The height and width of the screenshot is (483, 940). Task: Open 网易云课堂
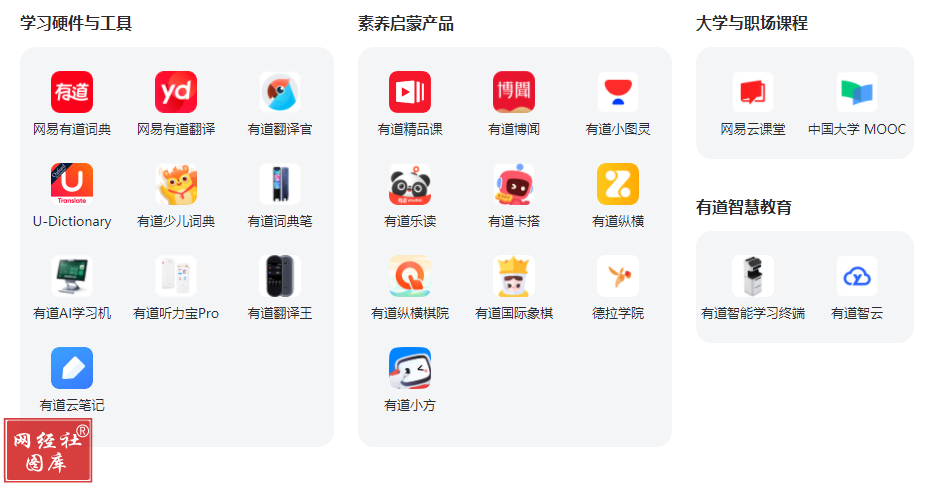pos(753,93)
